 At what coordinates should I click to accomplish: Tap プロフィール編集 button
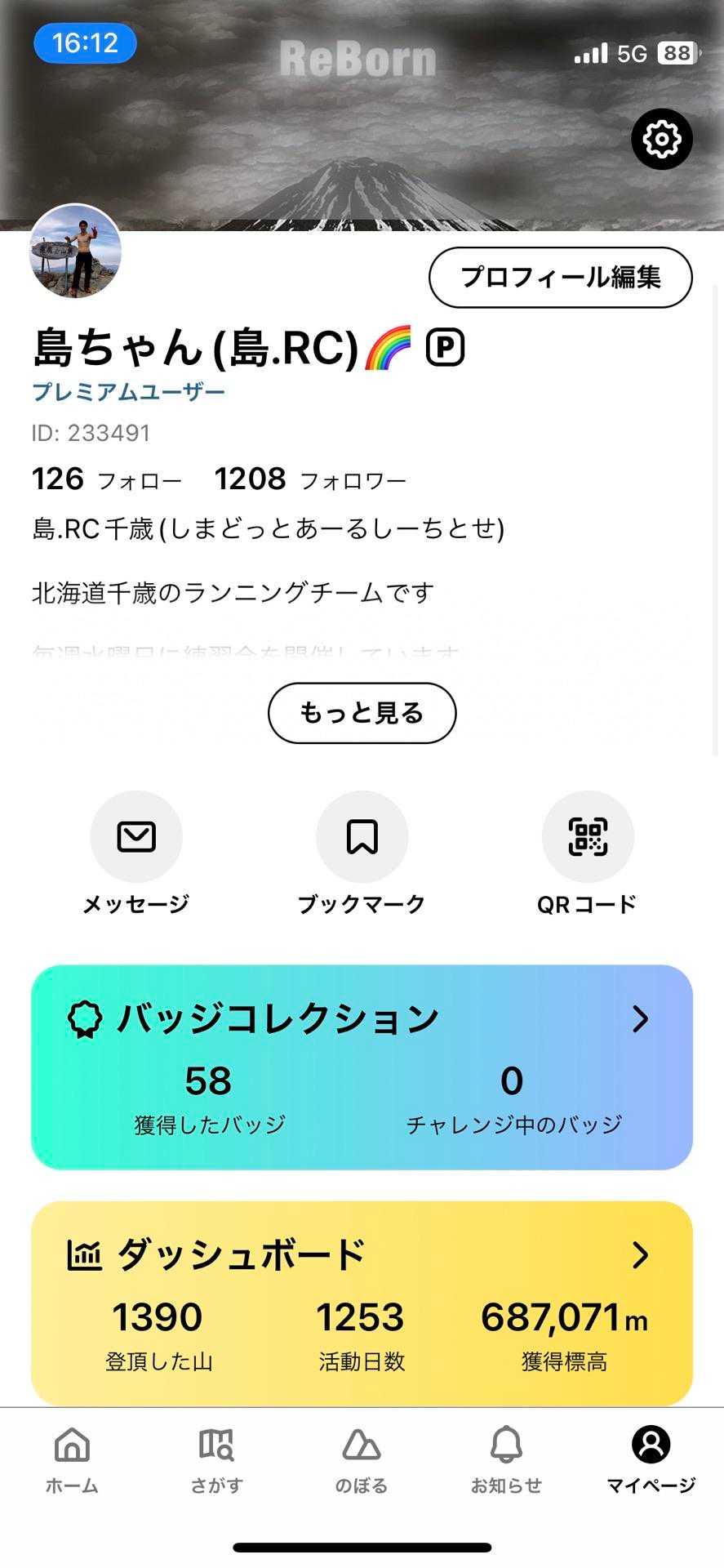click(x=560, y=278)
